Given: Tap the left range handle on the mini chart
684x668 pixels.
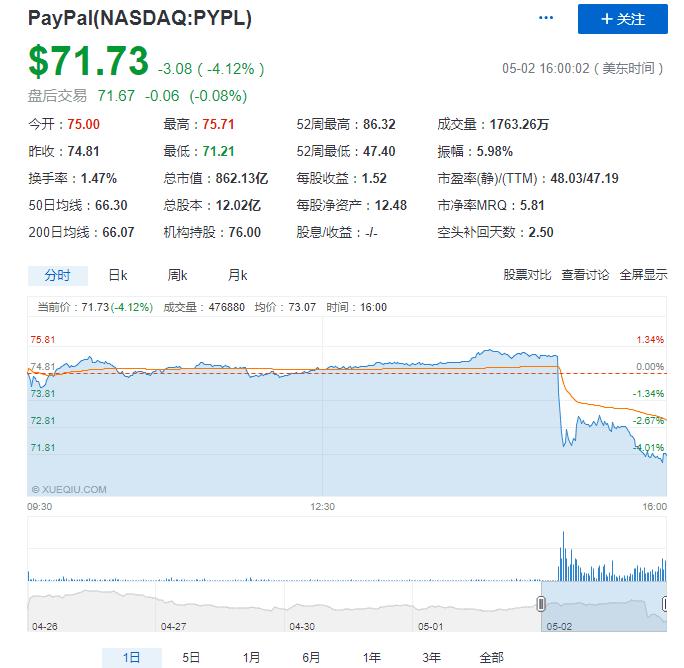Looking at the screenshot, I should (541, 604).
